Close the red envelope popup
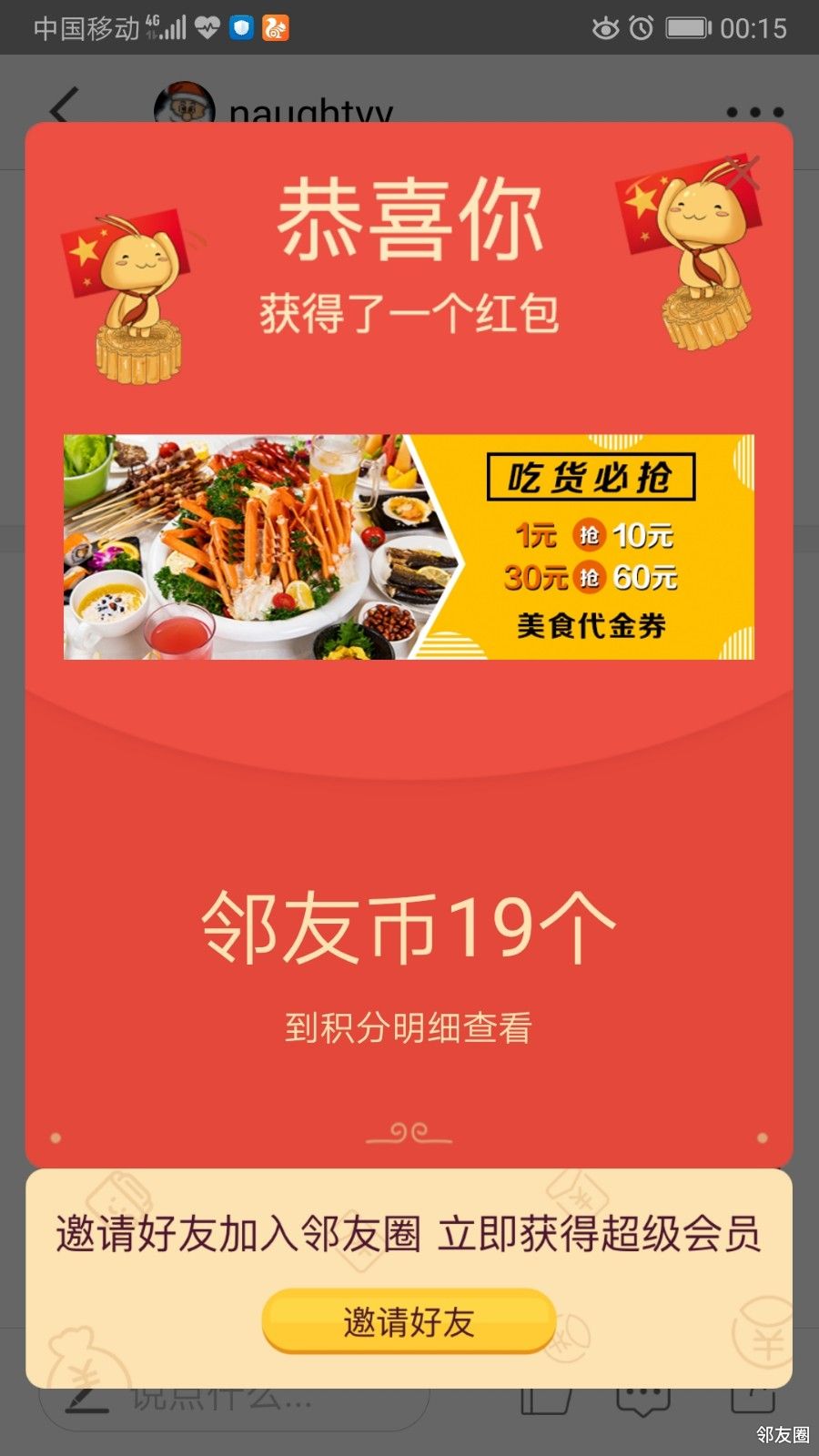Screen dimensions: 819x1456 744,171
